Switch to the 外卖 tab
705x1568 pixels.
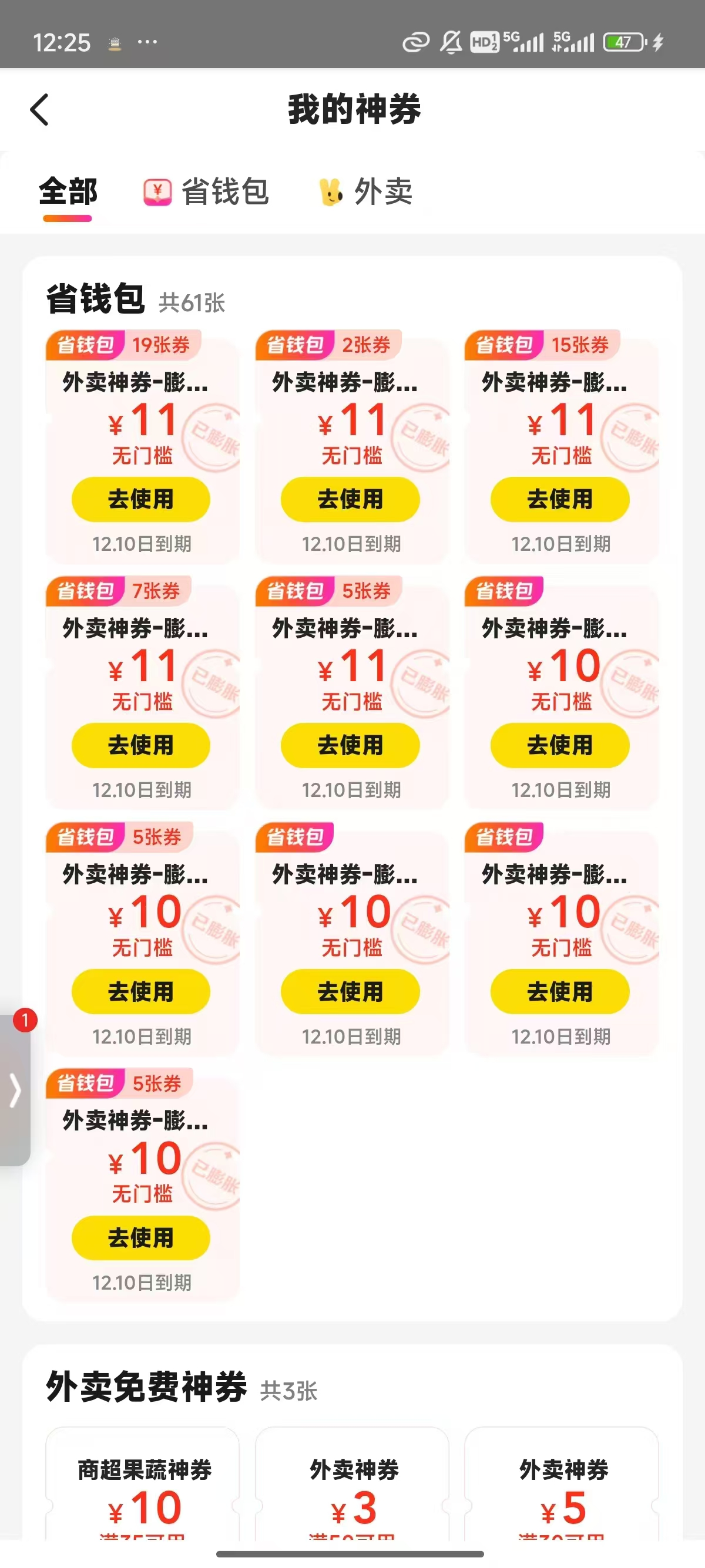(366, 191)
